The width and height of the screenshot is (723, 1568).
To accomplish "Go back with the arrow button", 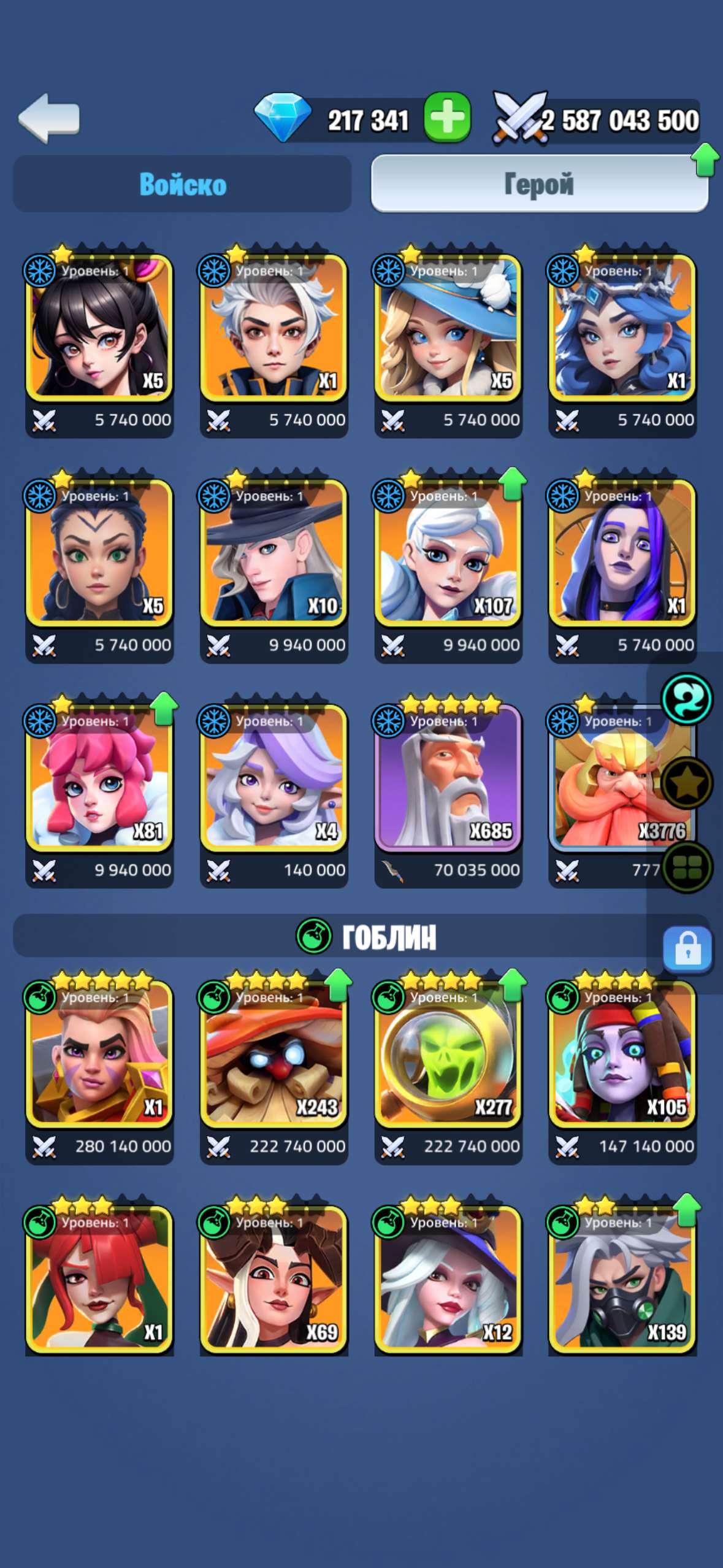I will point(50,118).
